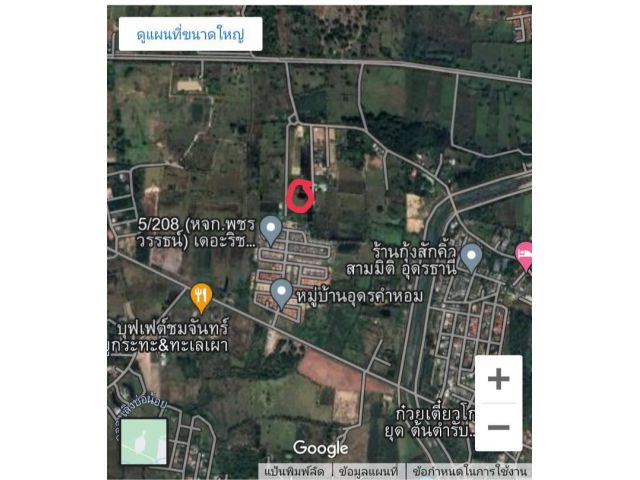Open the ร้านกุ้งสักคิ้ว สามมิติ อุดรธานี pin
This screenshot has width=640, height=480.
(x=471, y=257)
